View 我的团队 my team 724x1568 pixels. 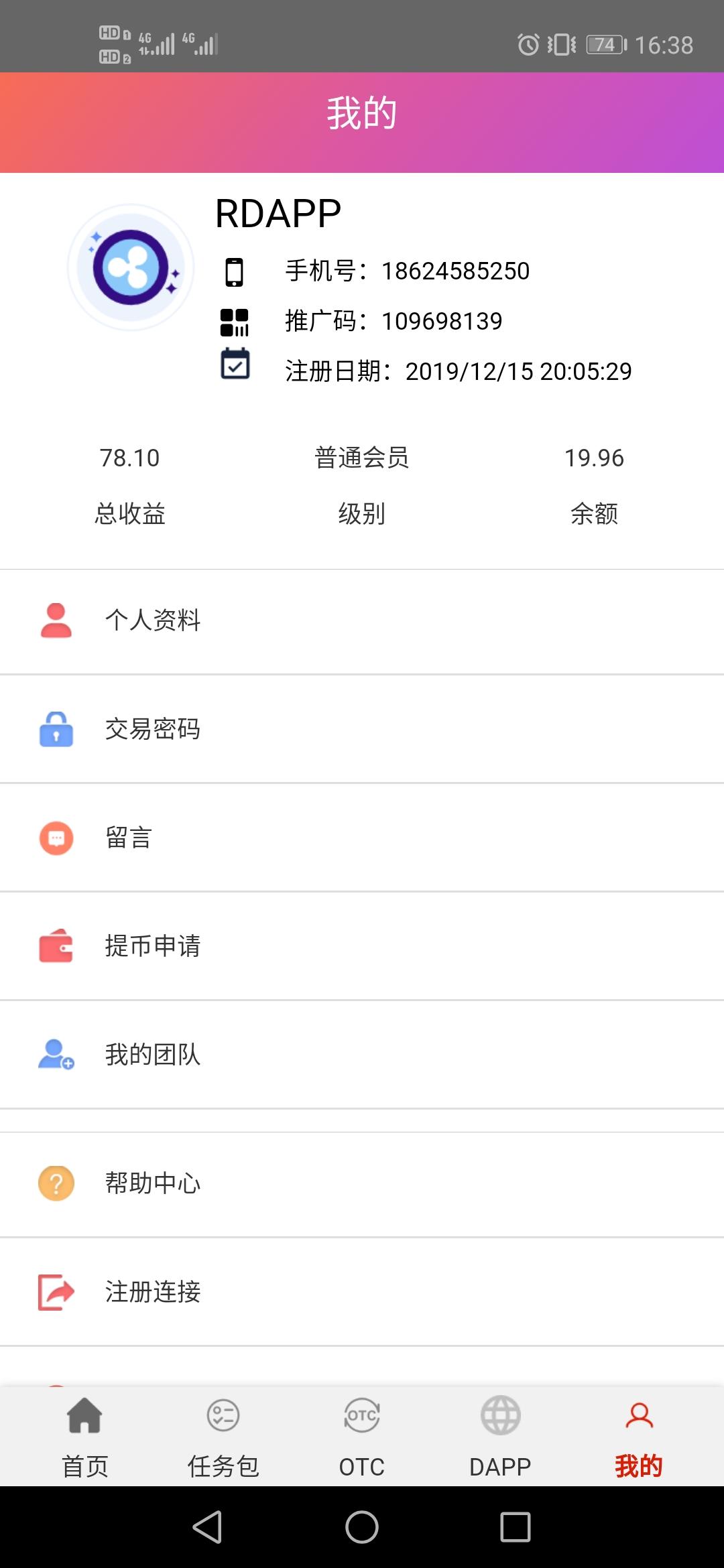tap(362, 1055)
